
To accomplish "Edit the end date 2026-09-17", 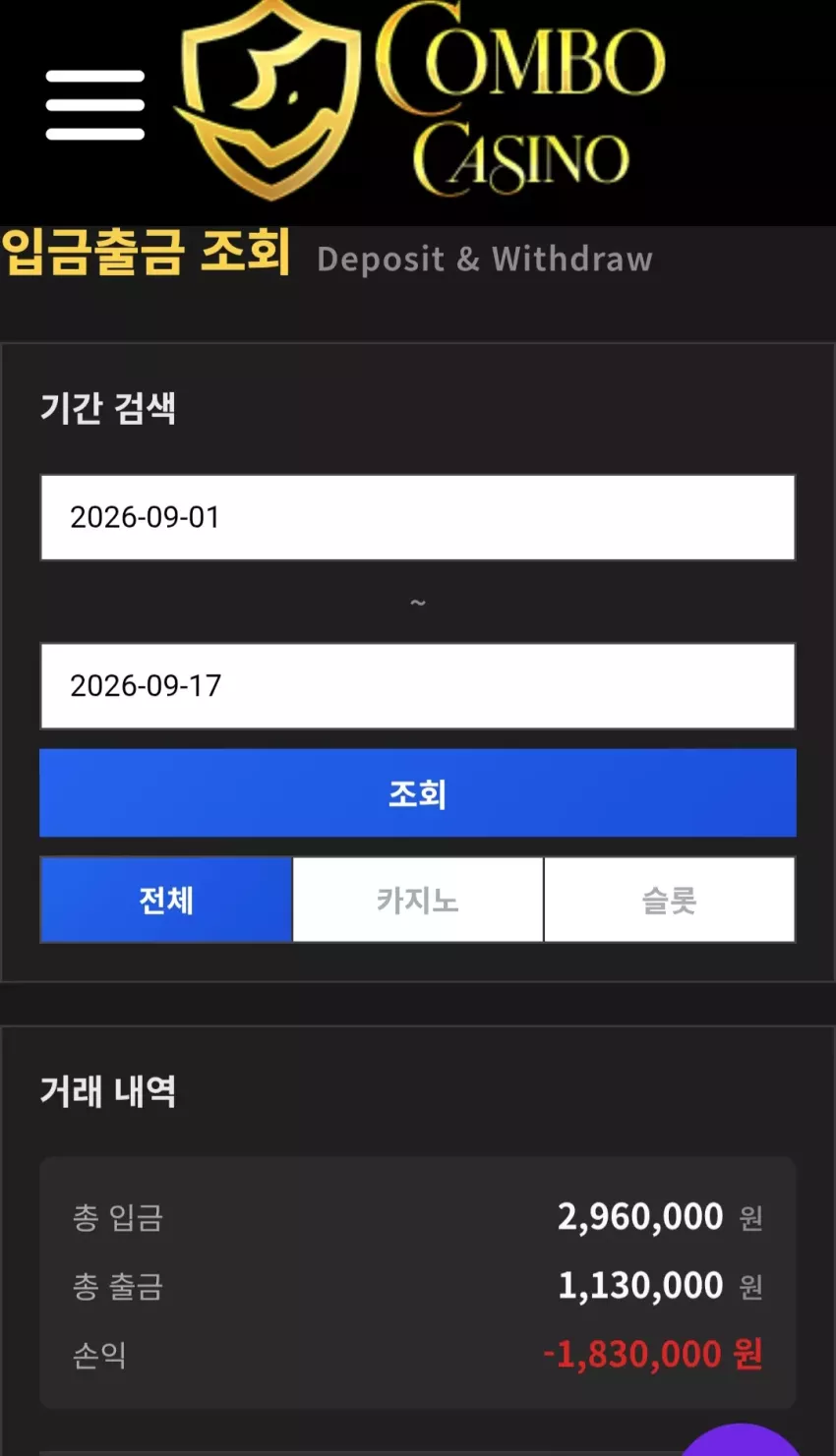I will pyautogui.click(x=417, y=686).
